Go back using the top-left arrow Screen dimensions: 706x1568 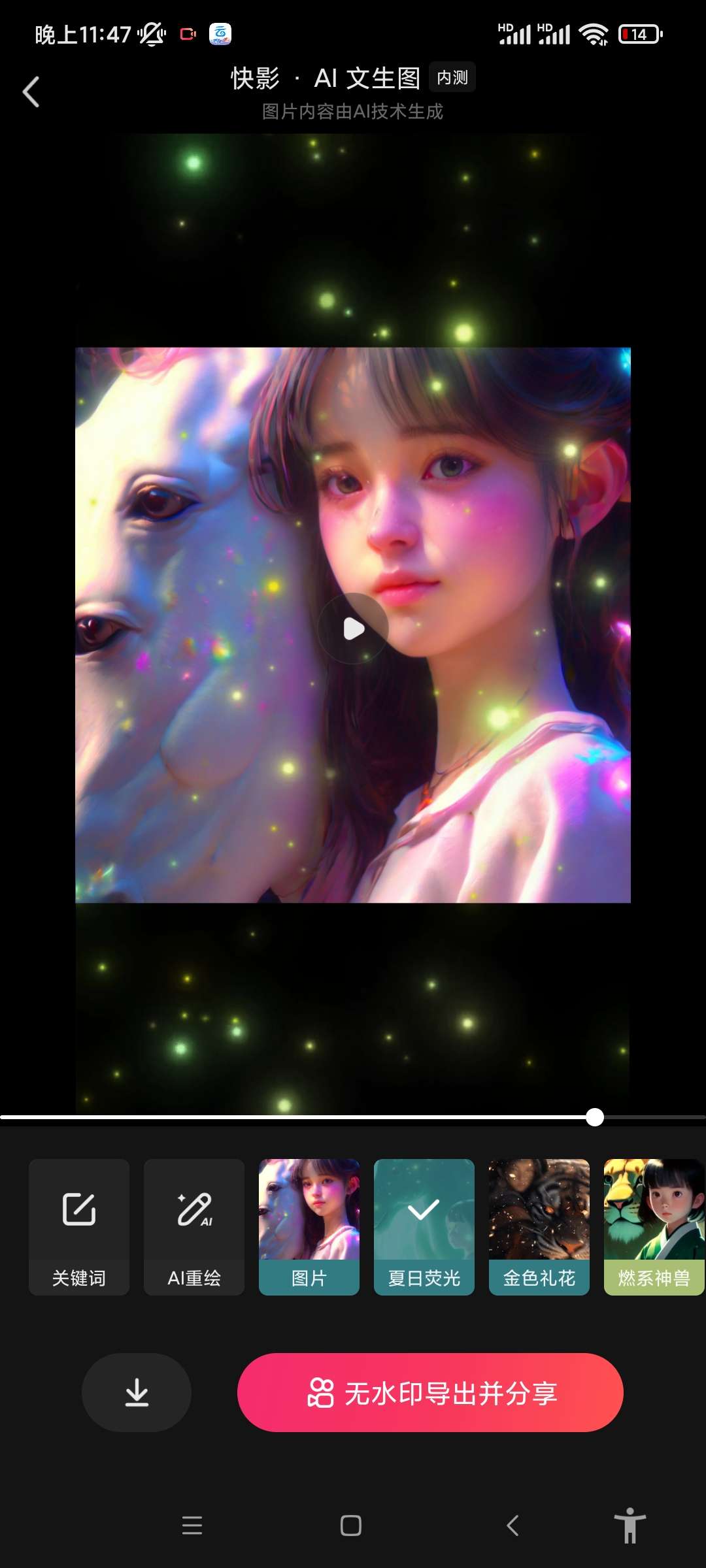point(31,91)
